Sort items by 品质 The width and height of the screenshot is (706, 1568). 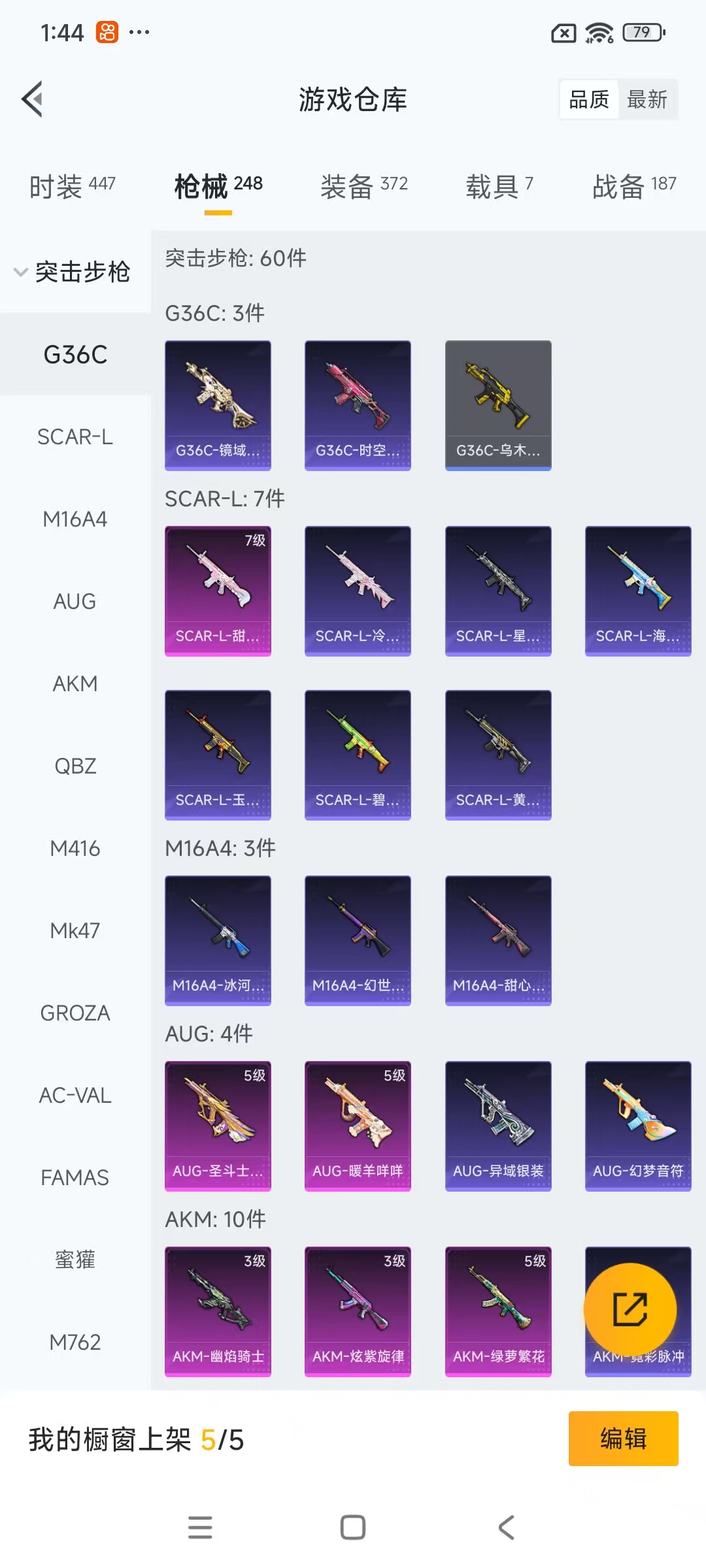[x=589, y=99]
